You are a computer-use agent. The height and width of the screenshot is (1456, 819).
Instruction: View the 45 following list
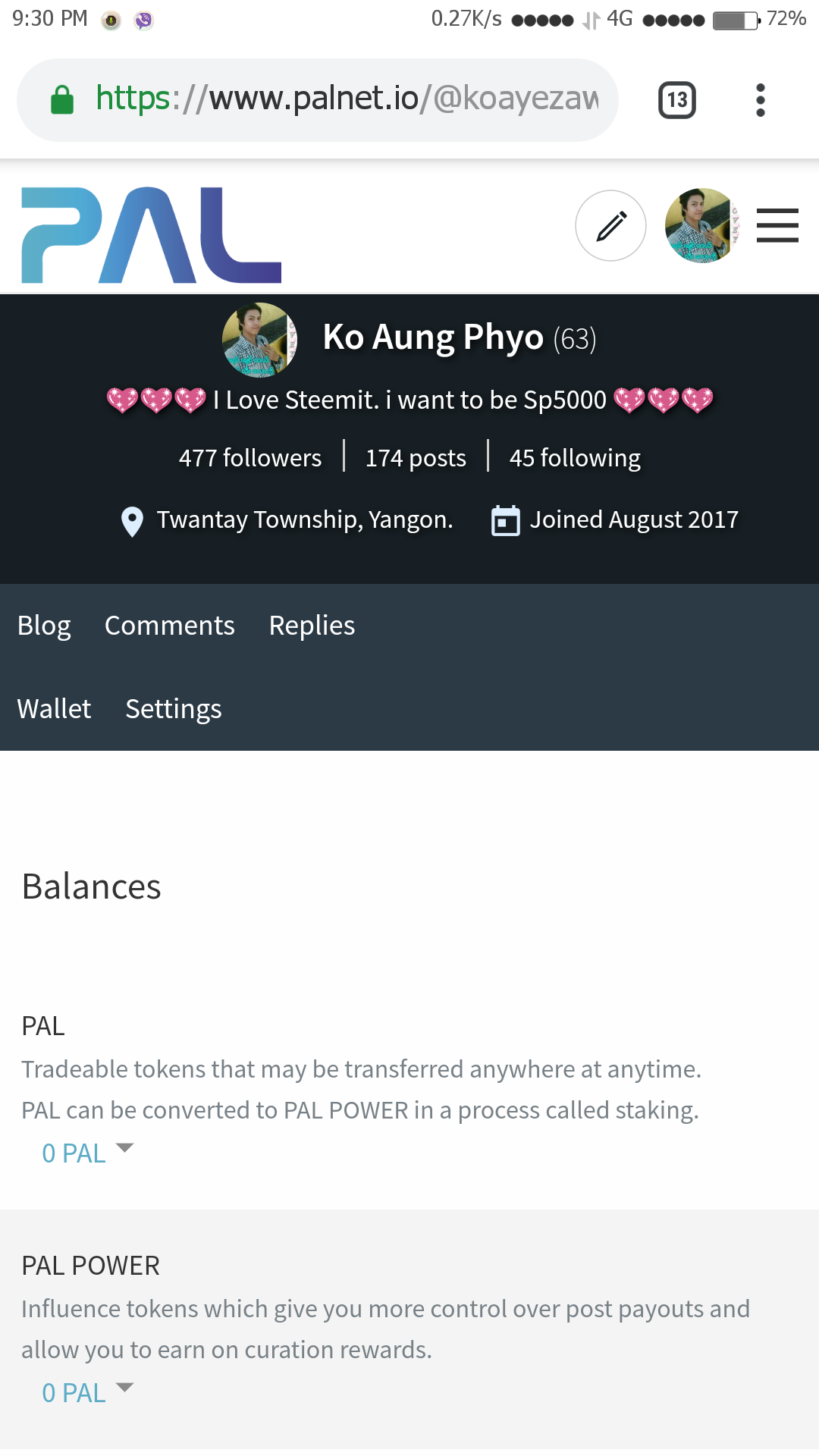coord(574,457)
